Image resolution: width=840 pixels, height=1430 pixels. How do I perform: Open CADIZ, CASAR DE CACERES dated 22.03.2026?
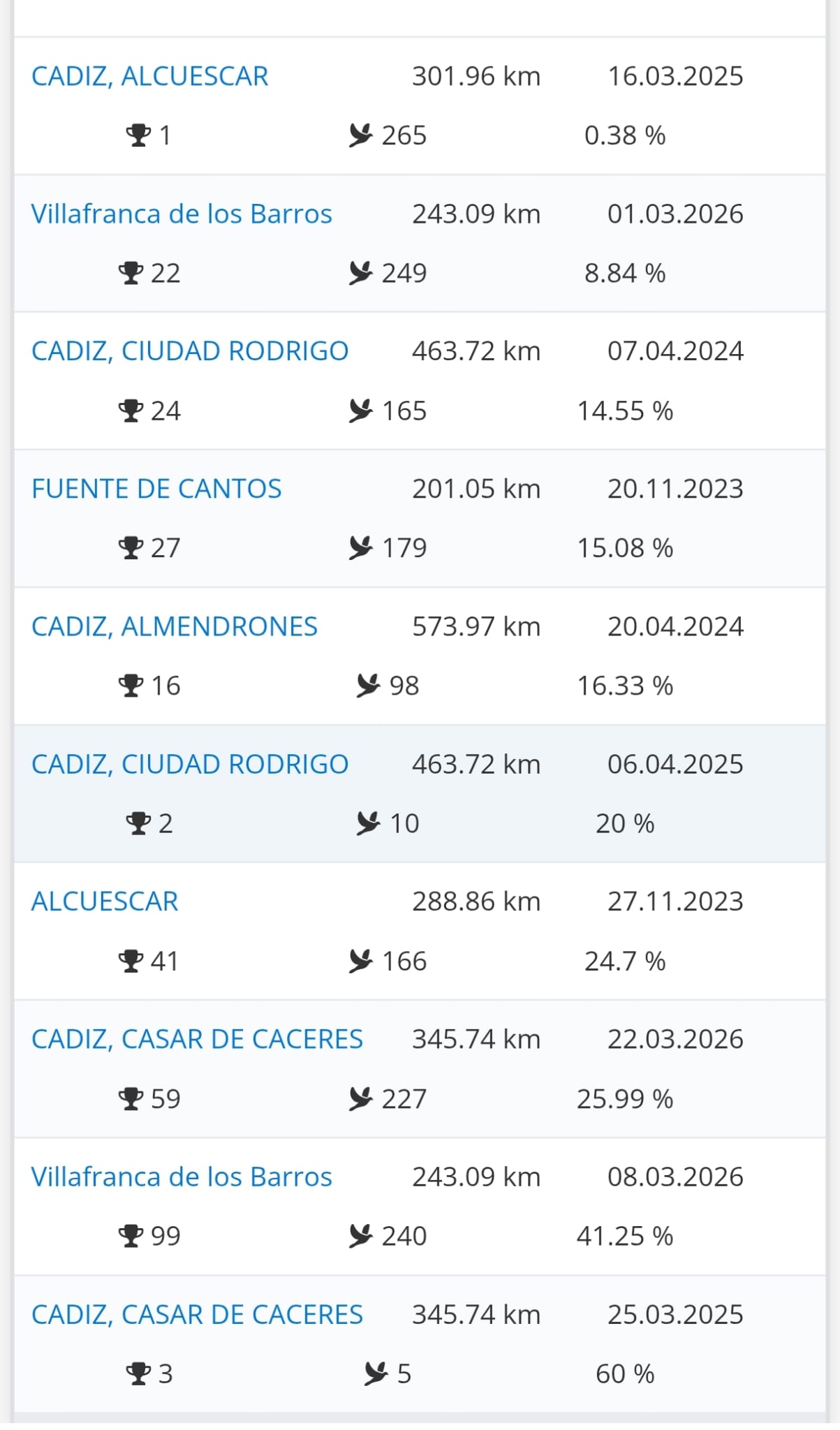pyautogui.click(x=197, y=1039)
